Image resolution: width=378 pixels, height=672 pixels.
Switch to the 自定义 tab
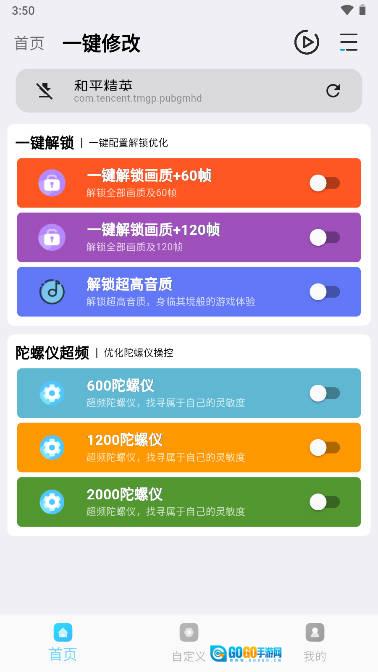point(189,642)
